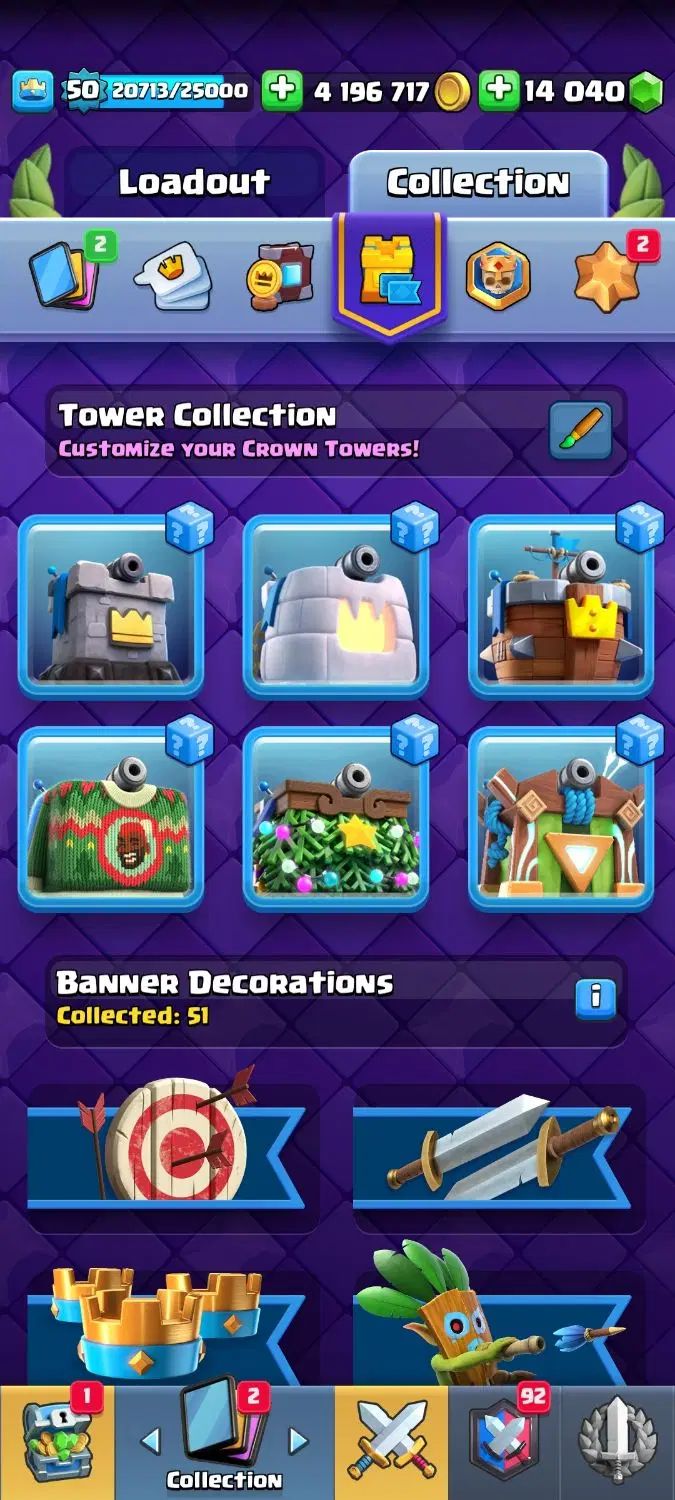Add gold with the green plus
Viewport: 675px width, 1500px height.
pos(282,91)
